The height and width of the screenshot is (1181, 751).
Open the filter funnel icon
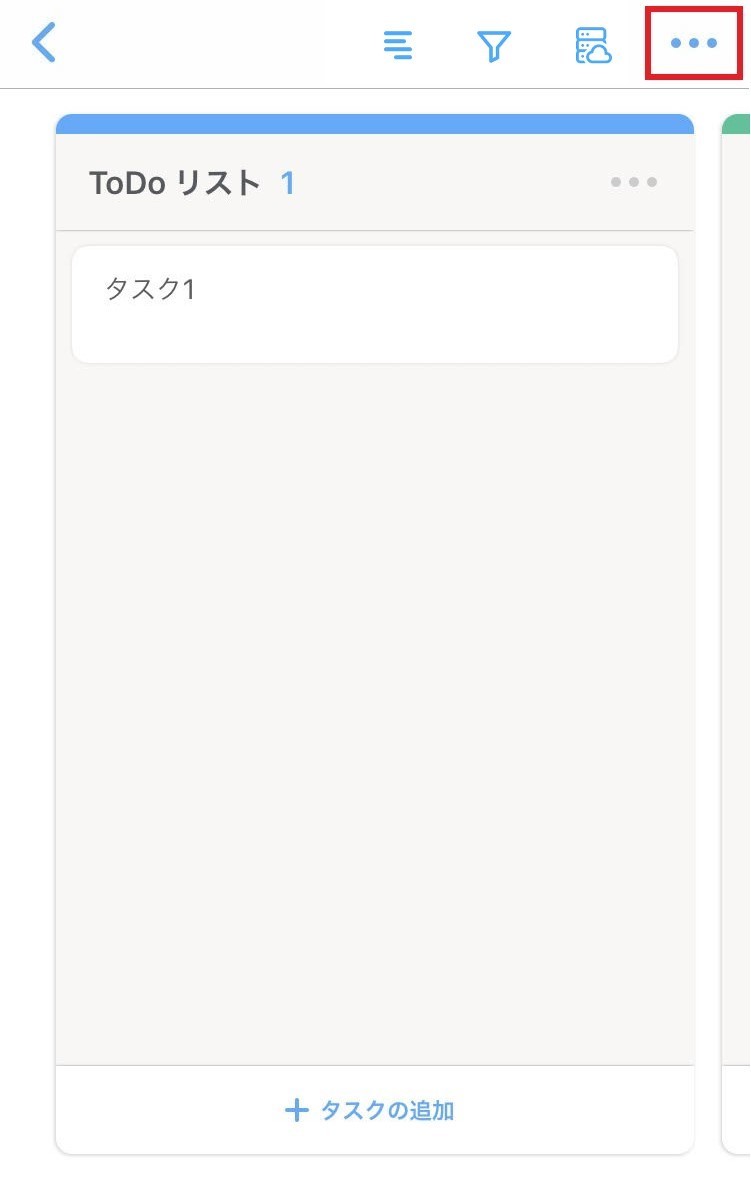tap(494, 45)
